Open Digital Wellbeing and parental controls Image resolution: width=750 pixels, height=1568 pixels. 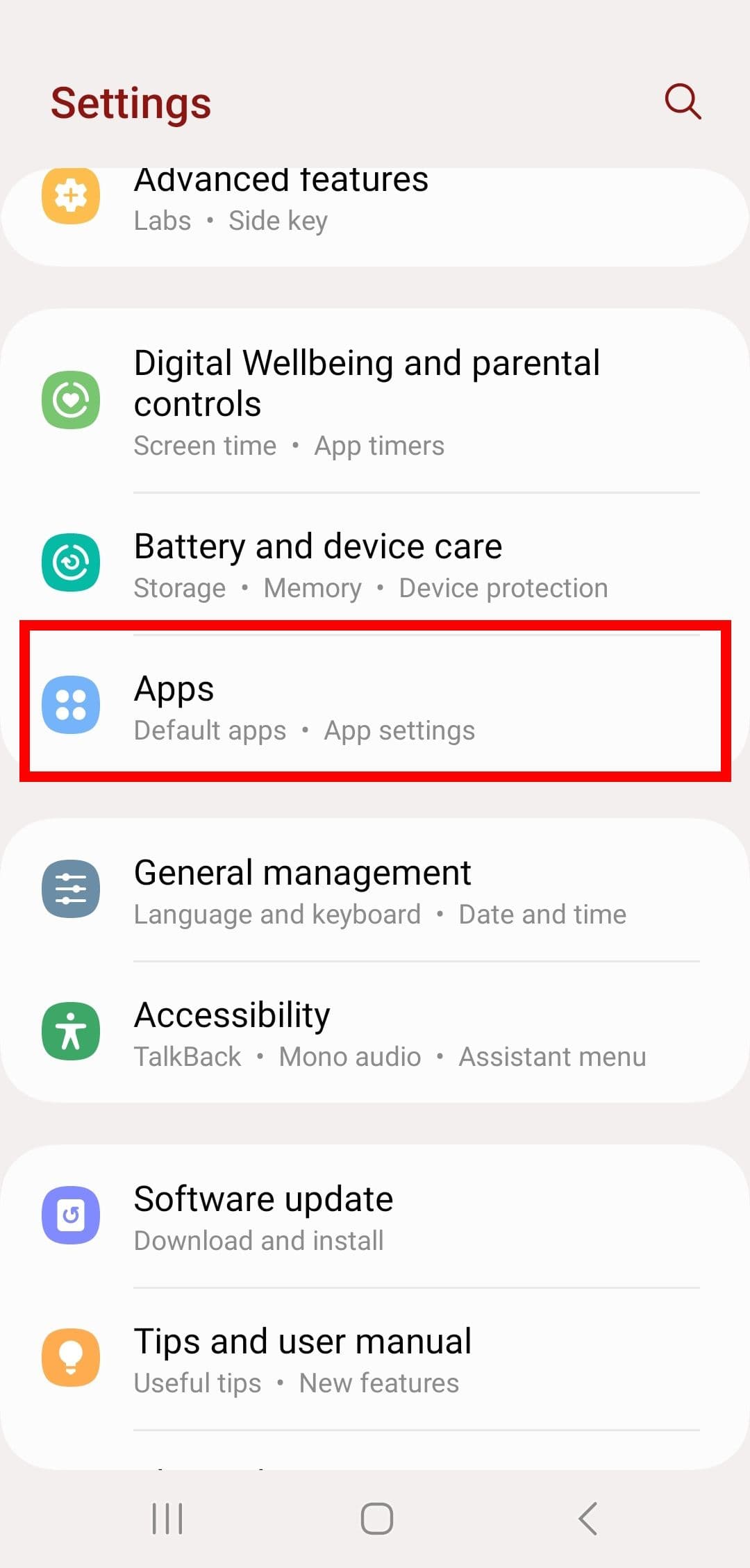tap(375, 401)
